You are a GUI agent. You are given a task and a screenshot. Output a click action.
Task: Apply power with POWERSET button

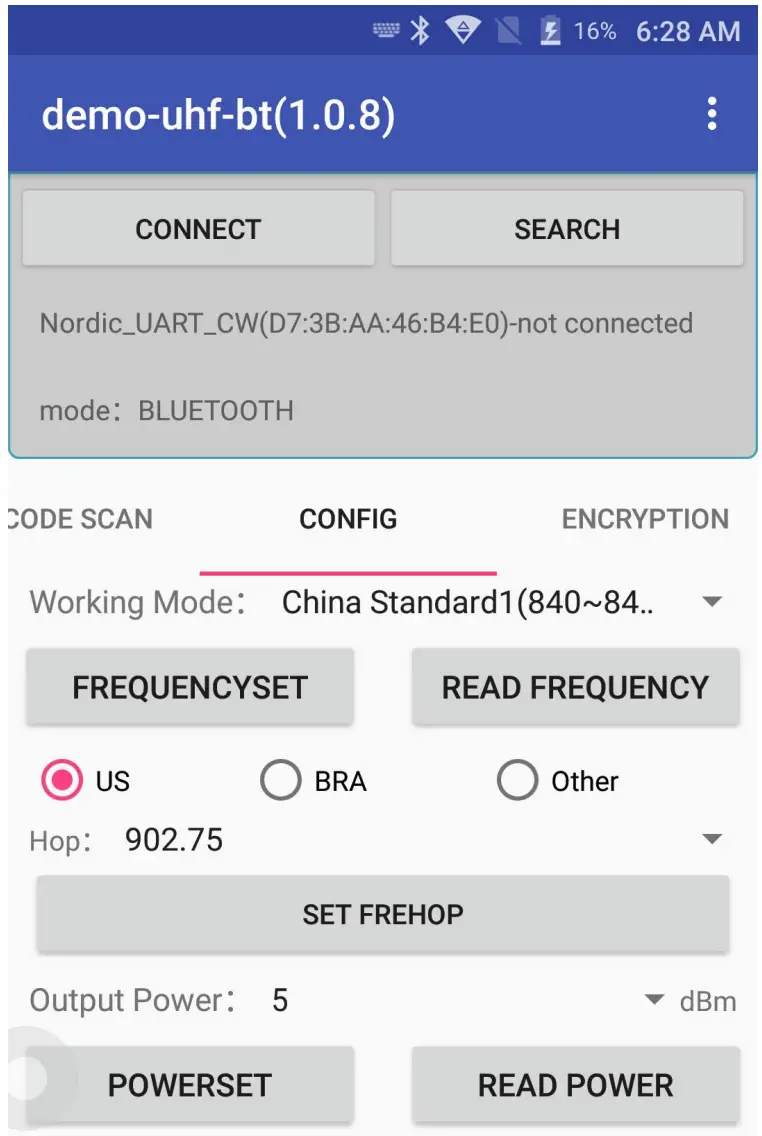pos(190,1085)
